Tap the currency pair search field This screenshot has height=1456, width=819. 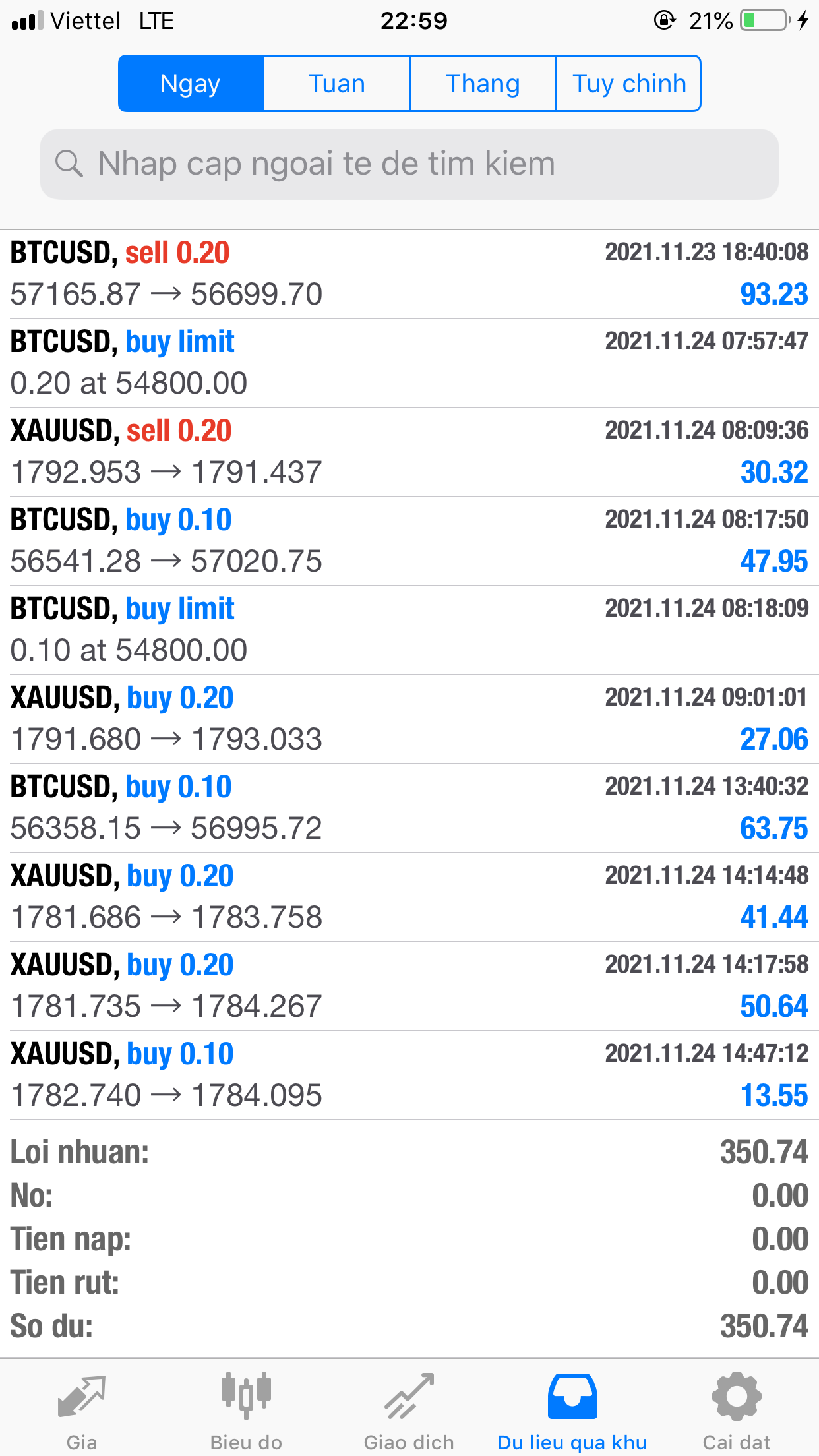(x=409, y=164)
